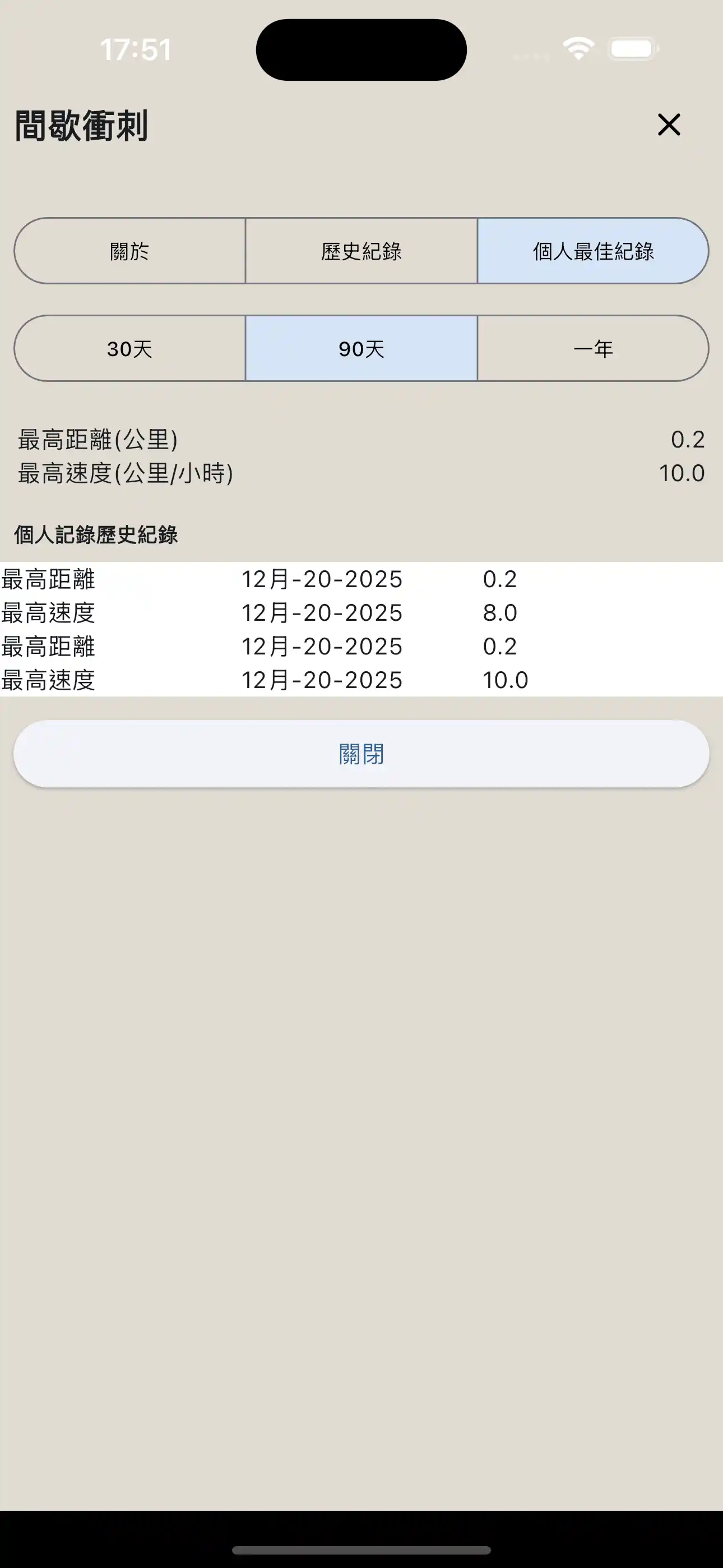Close the 間歇衝刺 dialog with the X

pyautogui.click(x=669, y=126)
